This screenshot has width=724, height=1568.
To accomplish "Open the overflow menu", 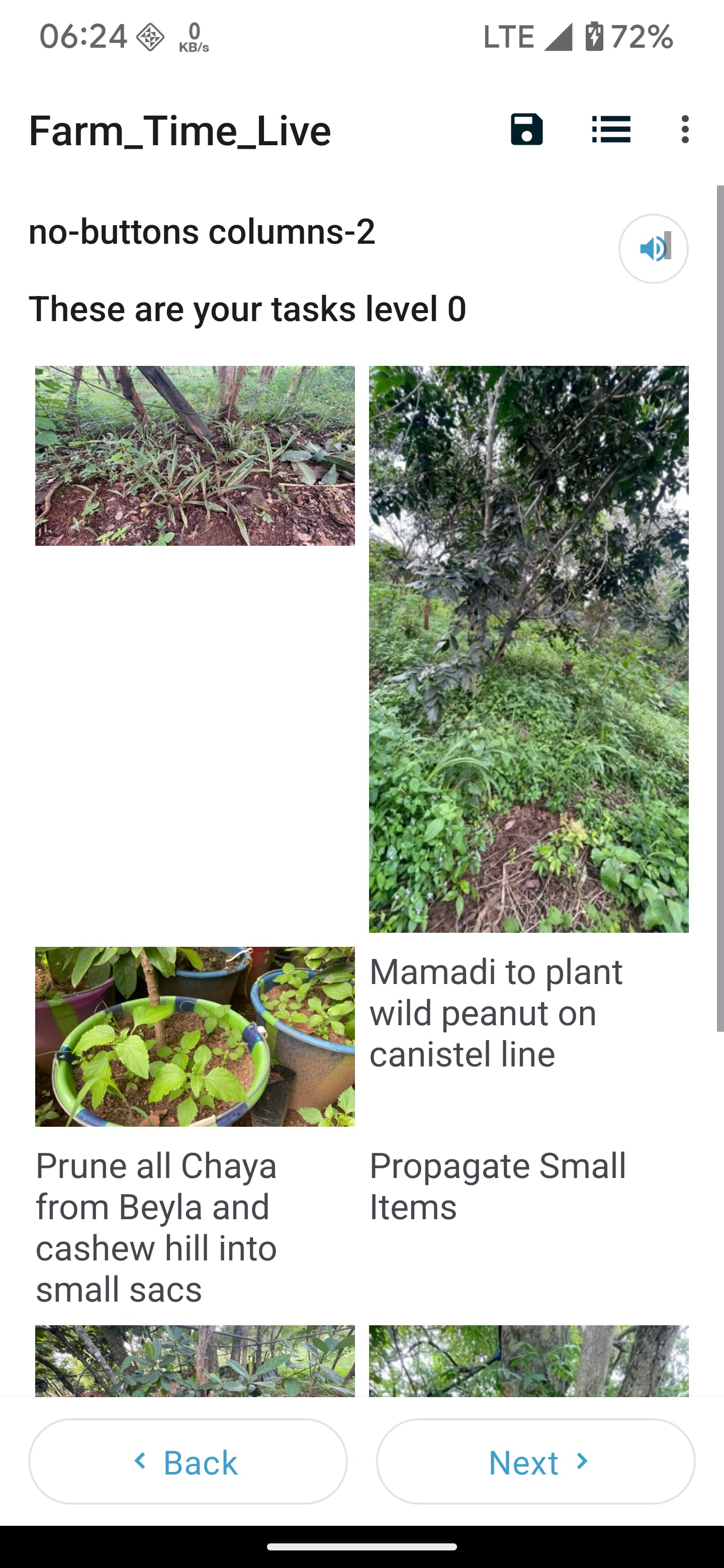I will [x=685, y=130].
